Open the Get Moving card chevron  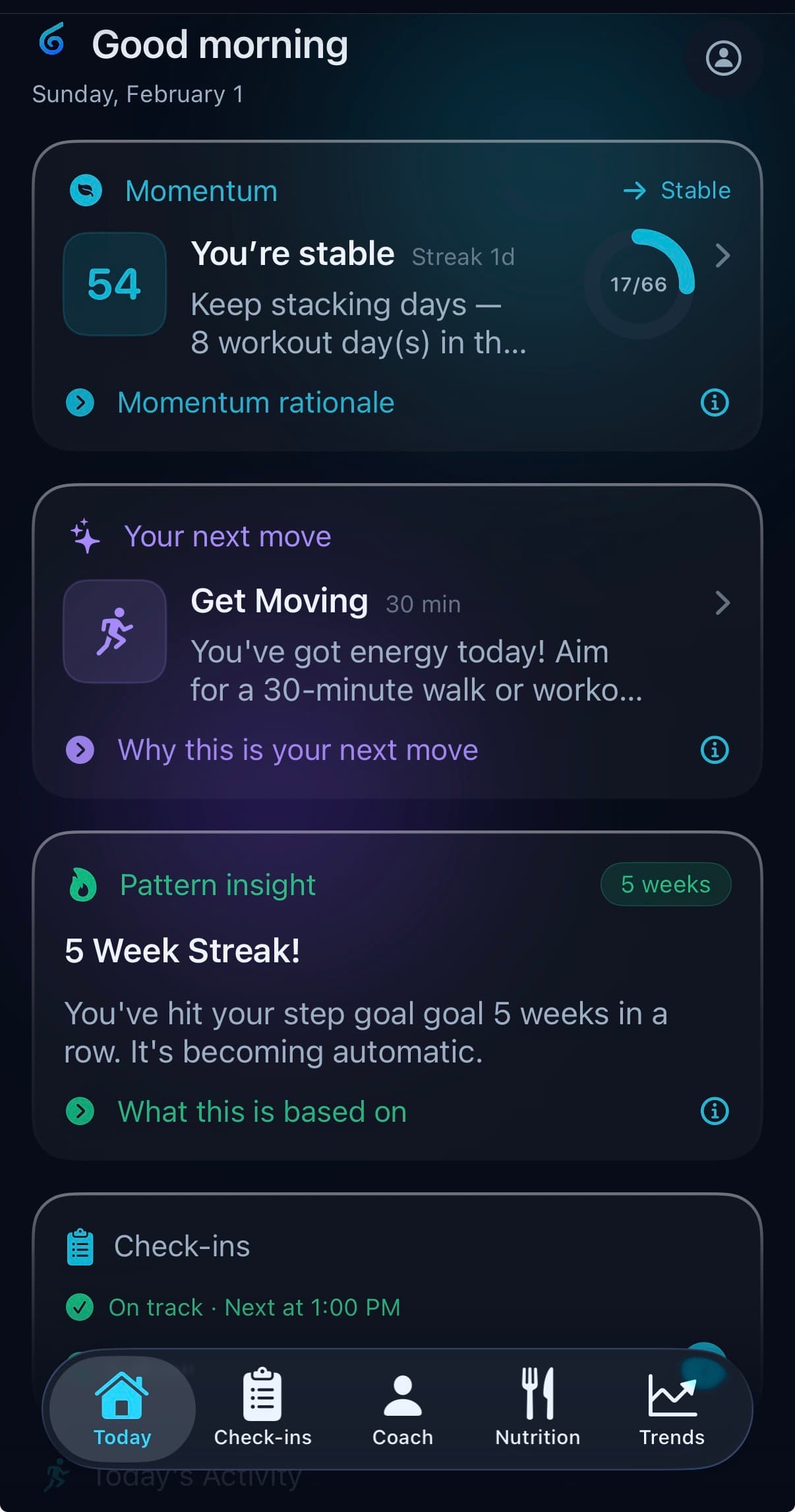[x=723, y=603]
